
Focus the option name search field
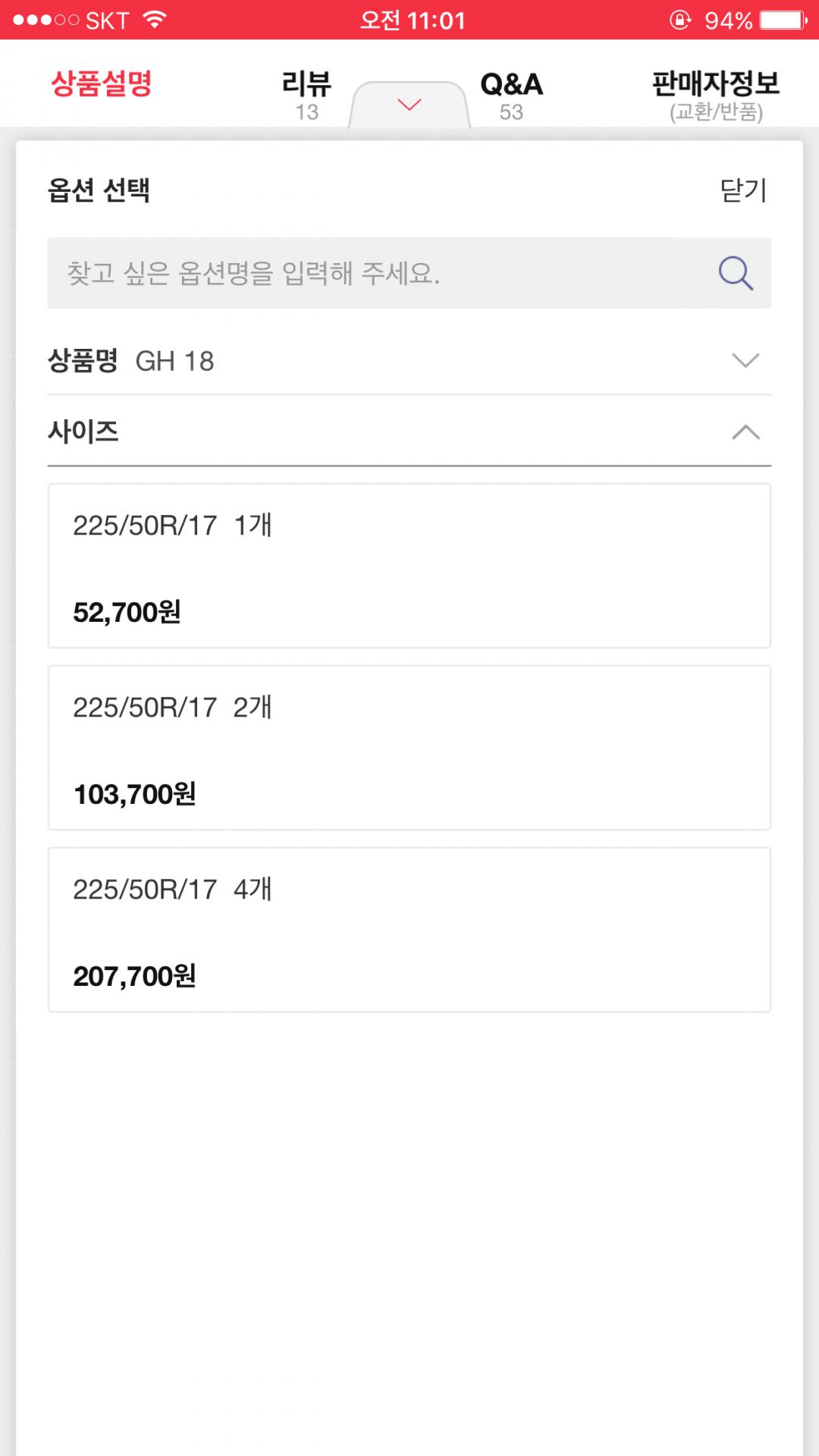tap(379, 273)
